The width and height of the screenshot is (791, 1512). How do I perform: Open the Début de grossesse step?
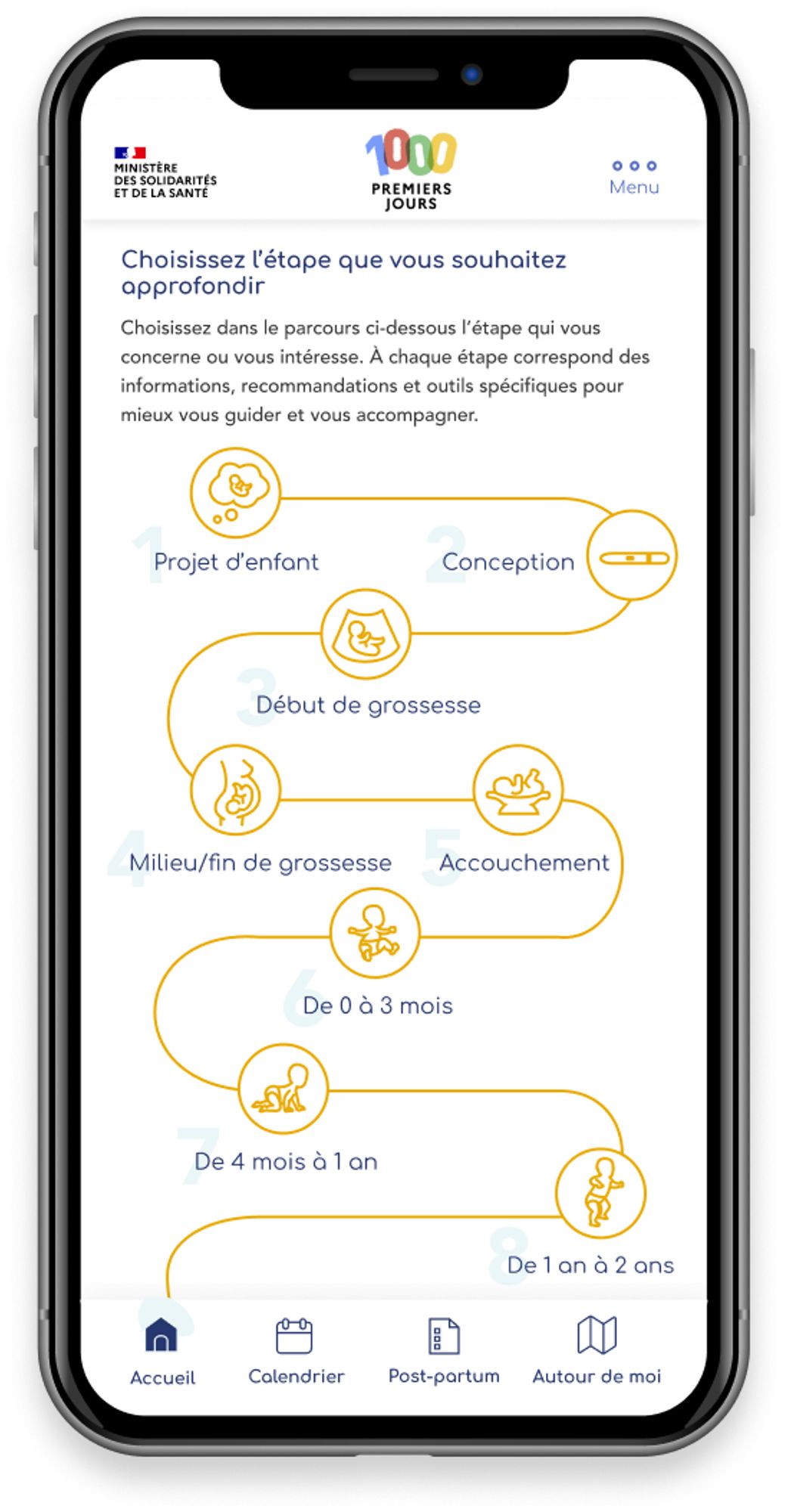(366, 634)
